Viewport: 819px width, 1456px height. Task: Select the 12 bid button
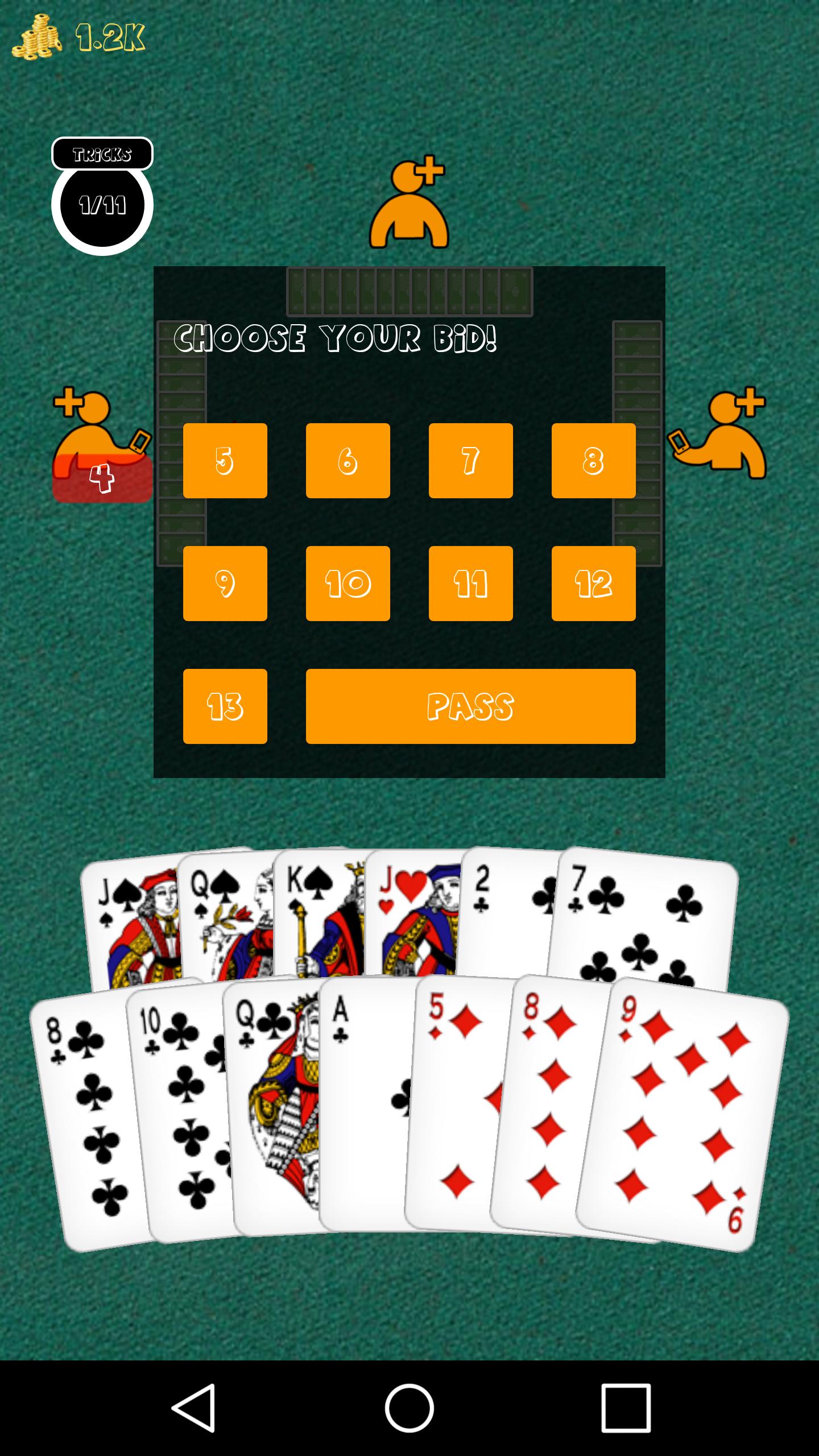pos(593,584)
